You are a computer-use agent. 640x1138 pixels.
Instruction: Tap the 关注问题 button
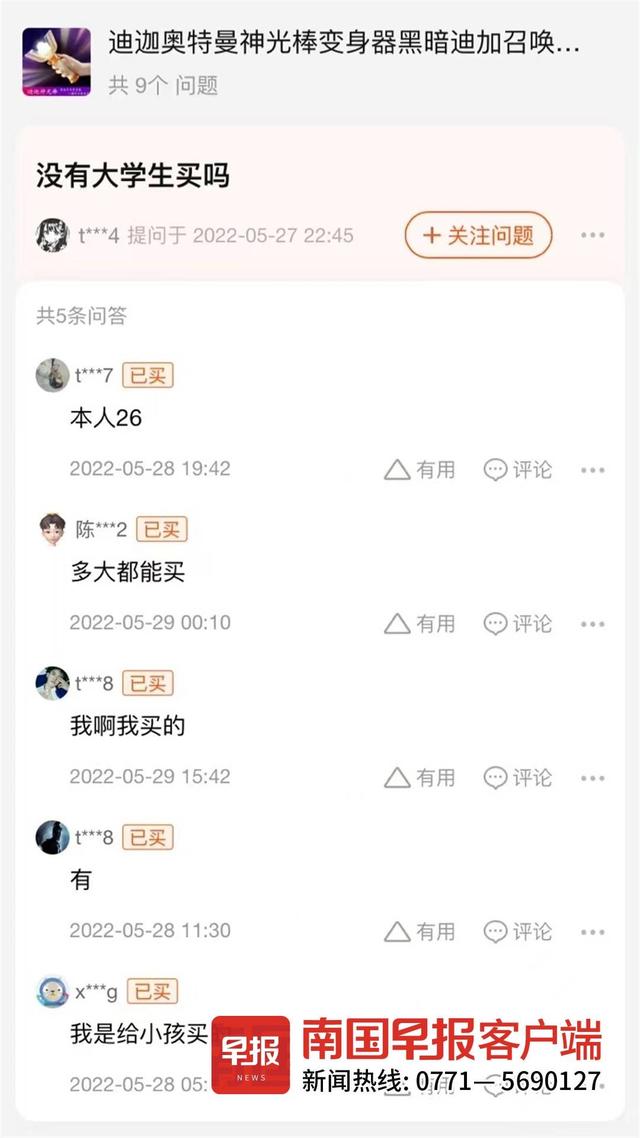click(478, 236)
